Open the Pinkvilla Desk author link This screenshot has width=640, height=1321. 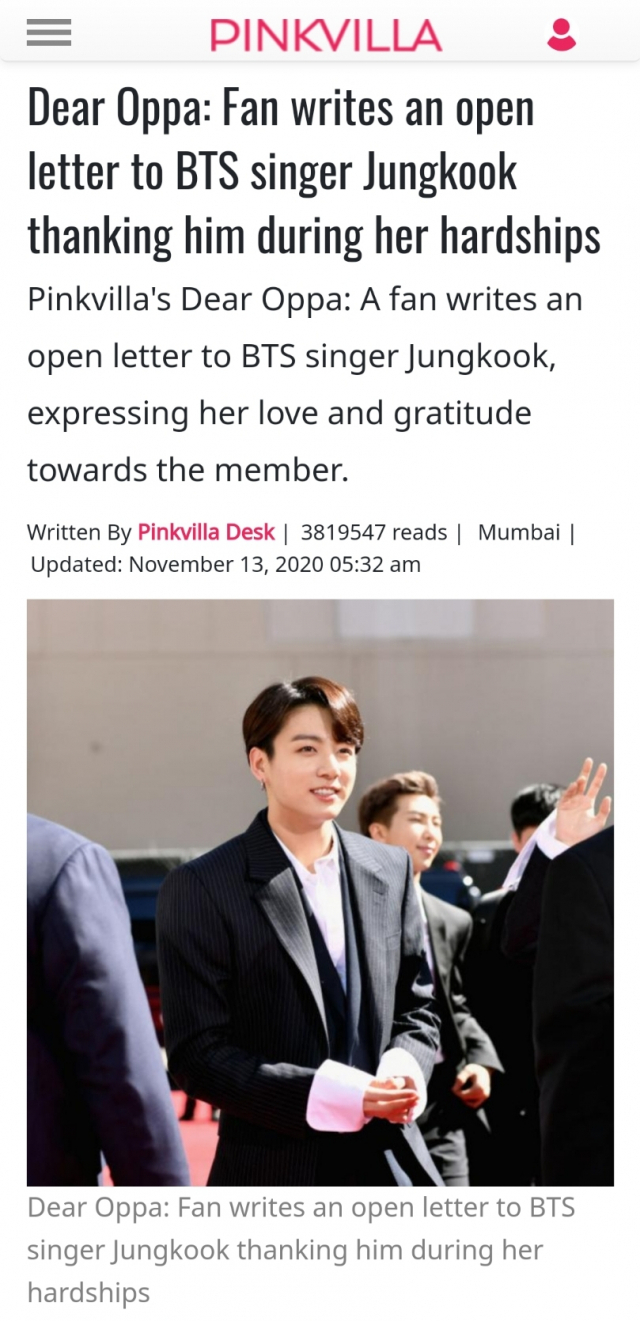pos(206,532)
